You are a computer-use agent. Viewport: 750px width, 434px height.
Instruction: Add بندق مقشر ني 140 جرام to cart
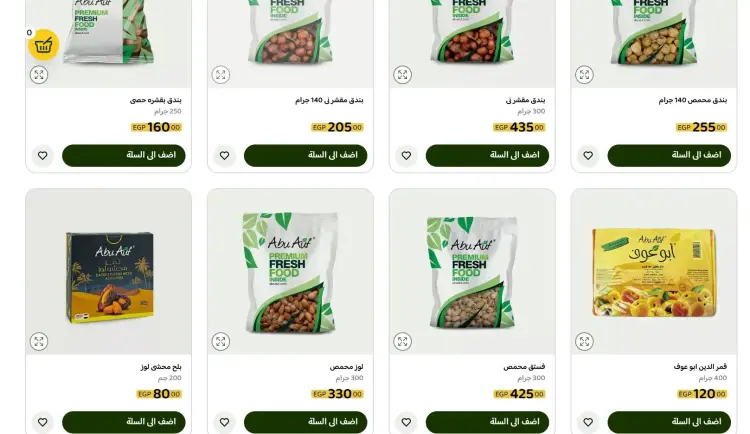point(305,155)
